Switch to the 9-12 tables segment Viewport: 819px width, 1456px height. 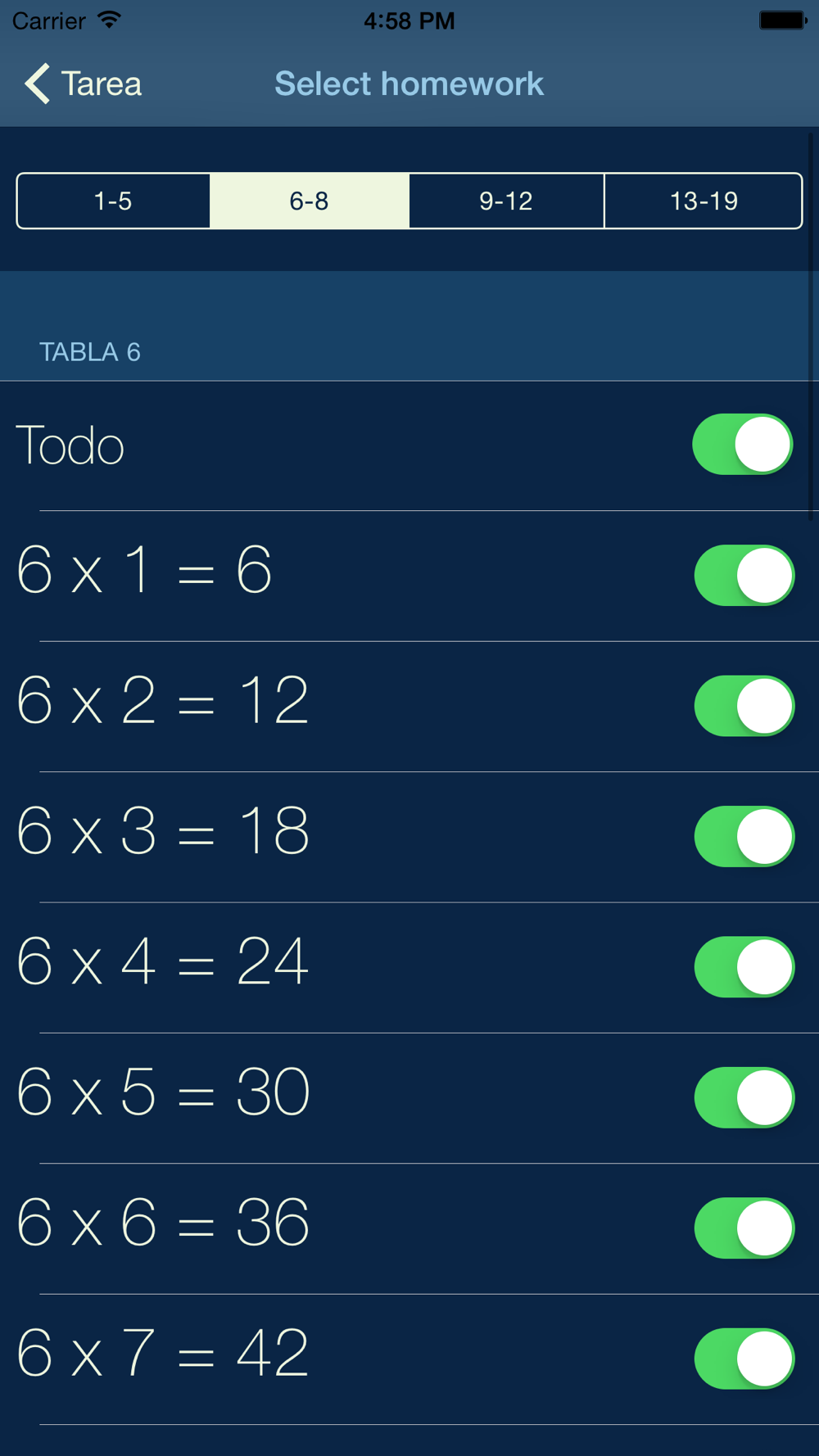(x=506, y=201)
